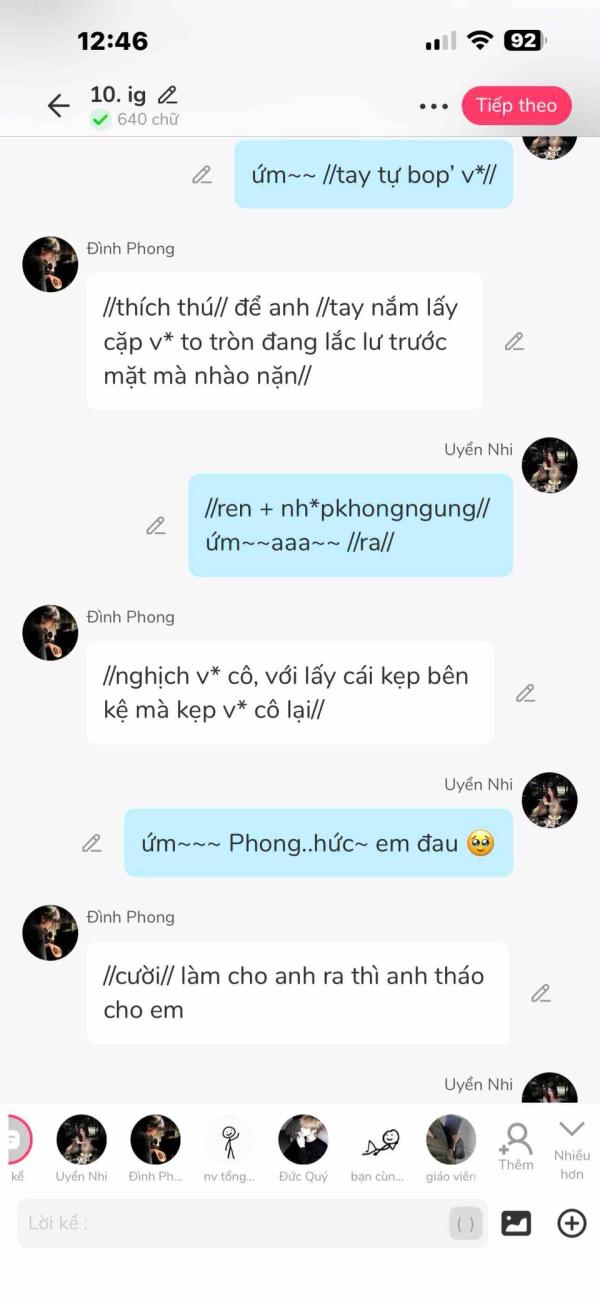This screenshot has width=600, height=1301.
Task: Select Uyển Nhi as the speaking character
Action: pyautogui.click(x=82, y=1140)
